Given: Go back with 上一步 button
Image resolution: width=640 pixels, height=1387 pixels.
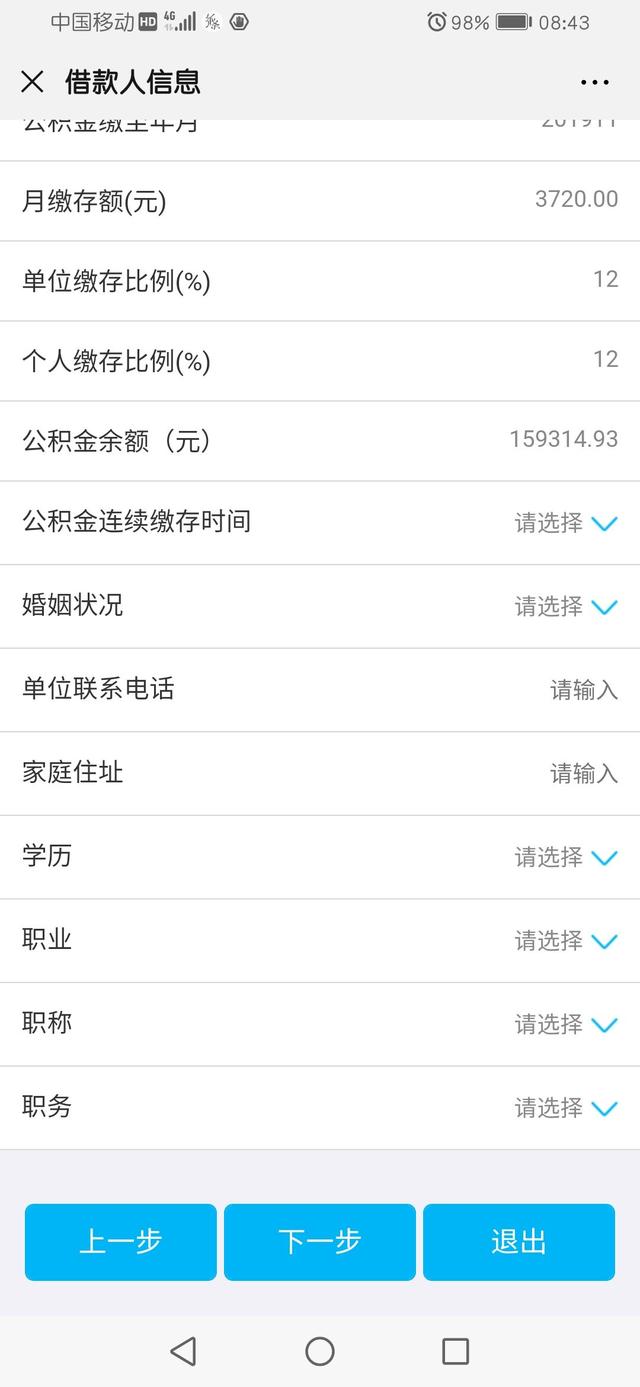Looking at the screenshot, I should (x=121, y=1242).
